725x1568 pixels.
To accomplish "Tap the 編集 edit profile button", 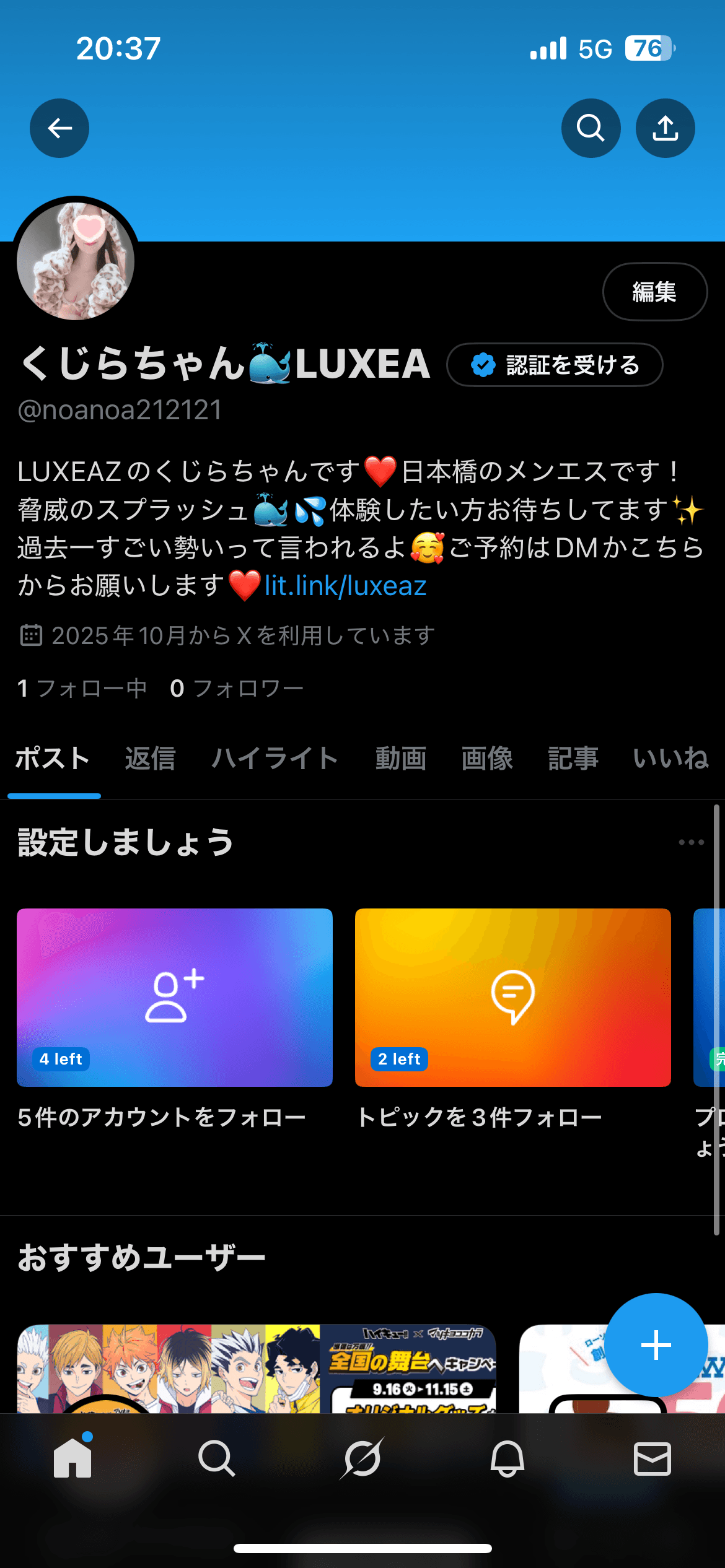I will coord(654,292).
